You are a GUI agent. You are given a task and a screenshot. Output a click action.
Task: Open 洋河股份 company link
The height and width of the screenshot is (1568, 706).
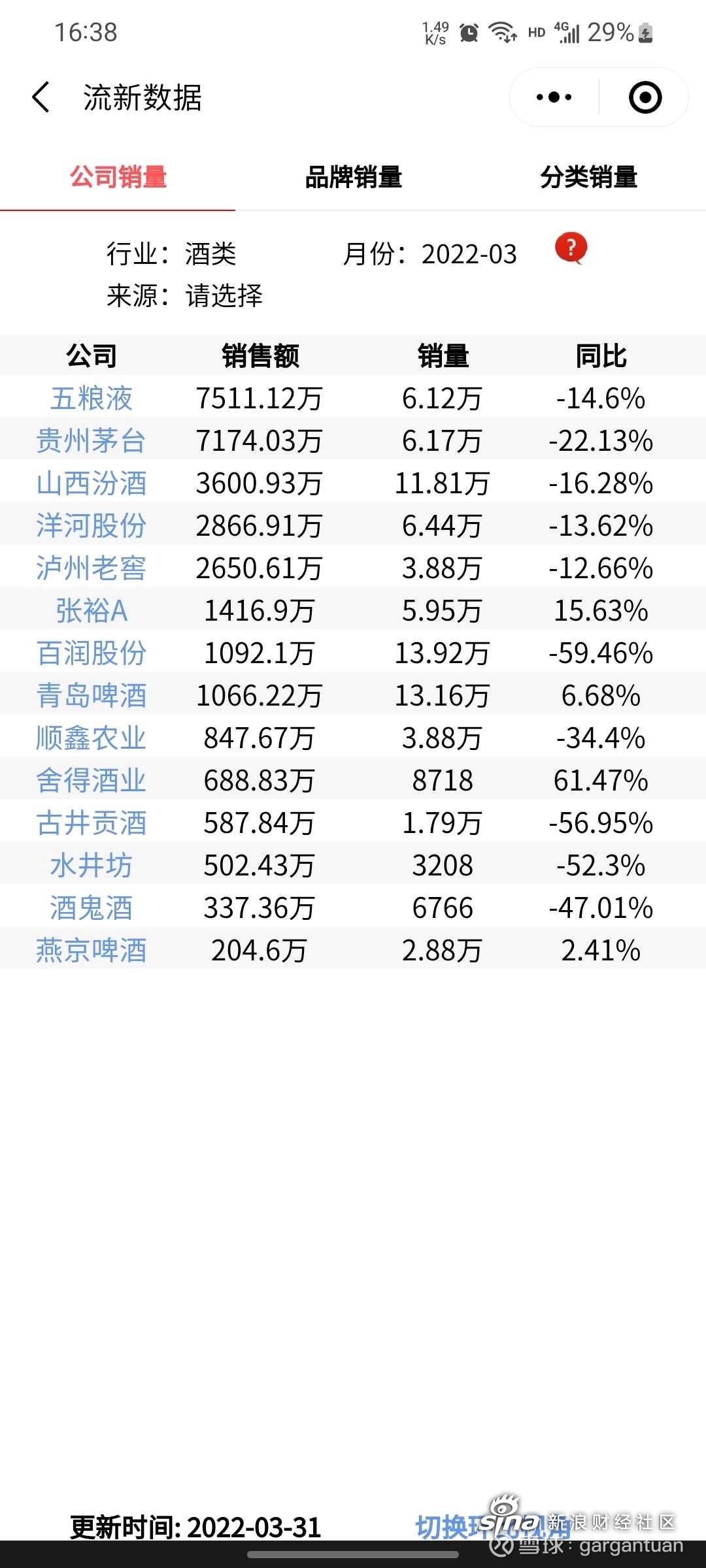(x=92, y=525)
